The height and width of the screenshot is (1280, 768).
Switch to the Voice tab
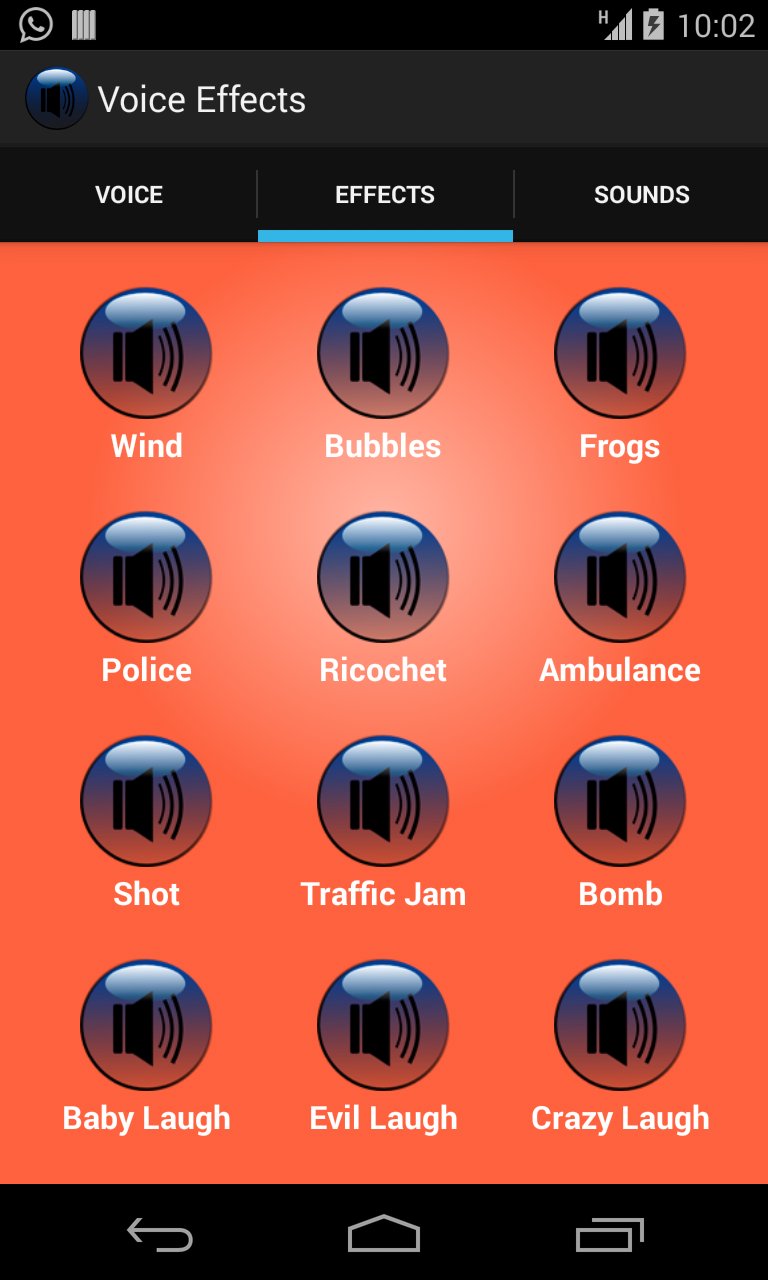129,194
